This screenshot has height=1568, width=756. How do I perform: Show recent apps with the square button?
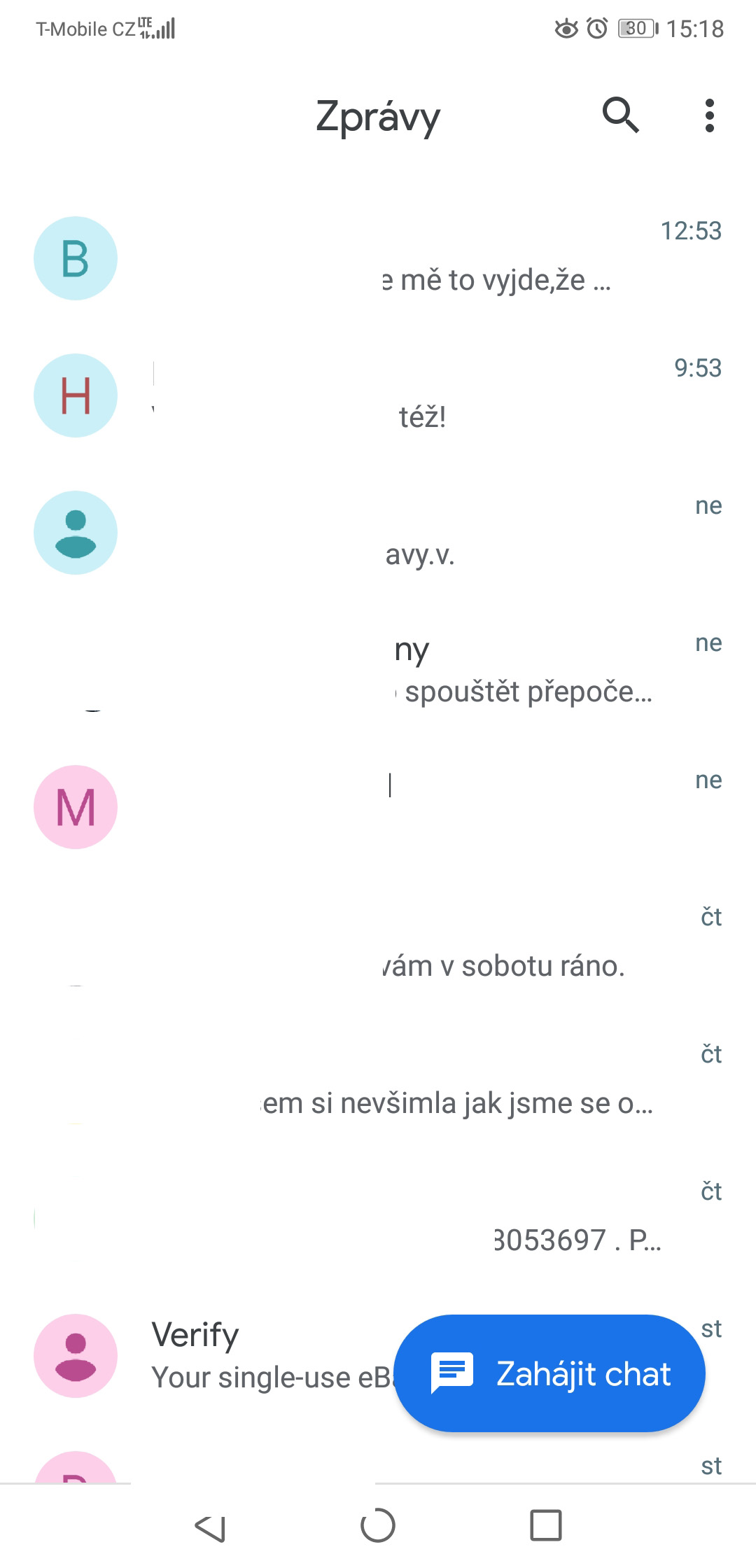[546, 1526]
